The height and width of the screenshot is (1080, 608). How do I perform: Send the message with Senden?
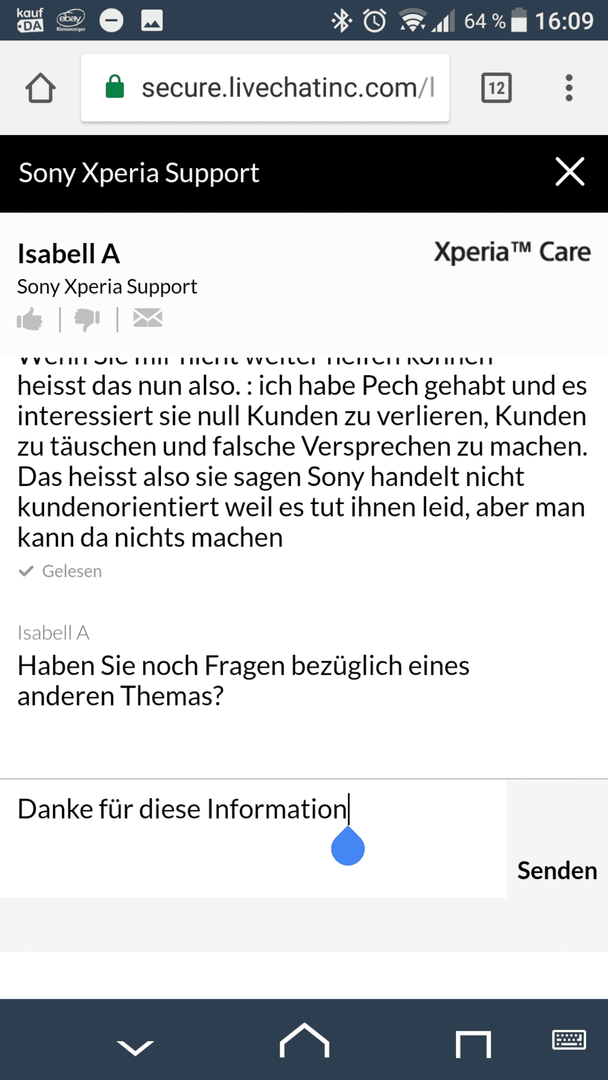click(x=557, y=870)
